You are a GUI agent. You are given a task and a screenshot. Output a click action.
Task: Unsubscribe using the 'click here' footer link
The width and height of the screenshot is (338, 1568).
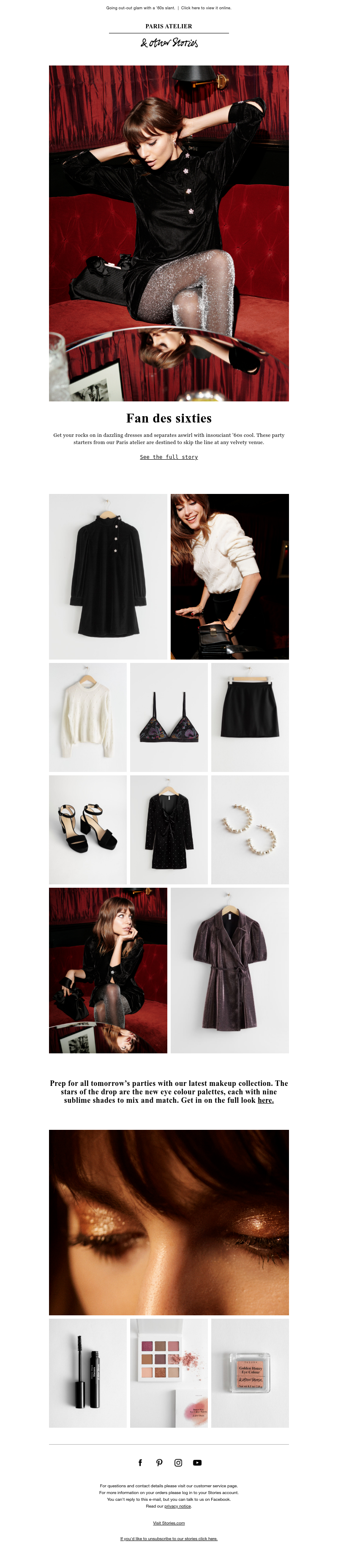169,1539
